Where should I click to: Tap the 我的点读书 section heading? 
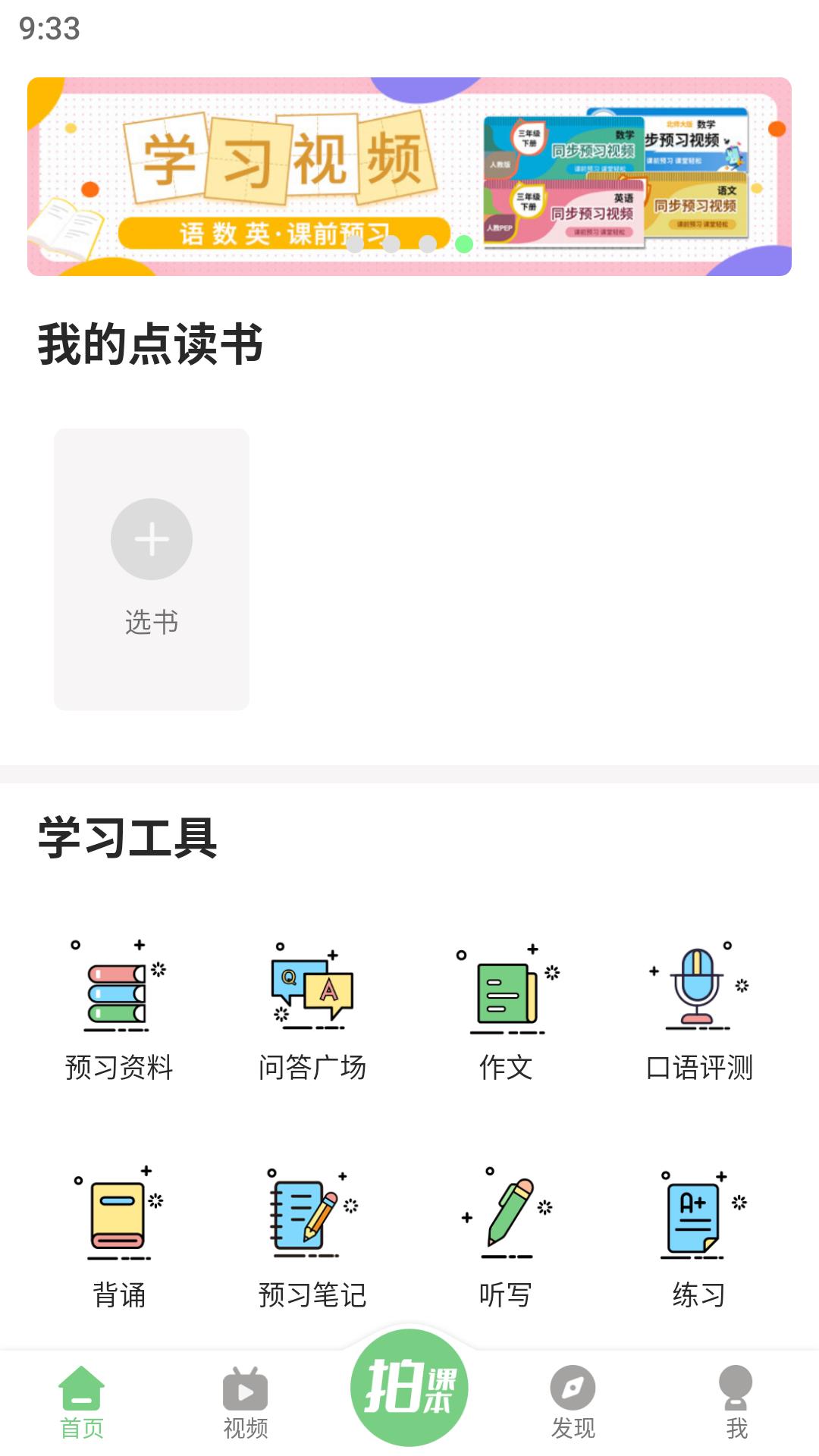point(150,344)
